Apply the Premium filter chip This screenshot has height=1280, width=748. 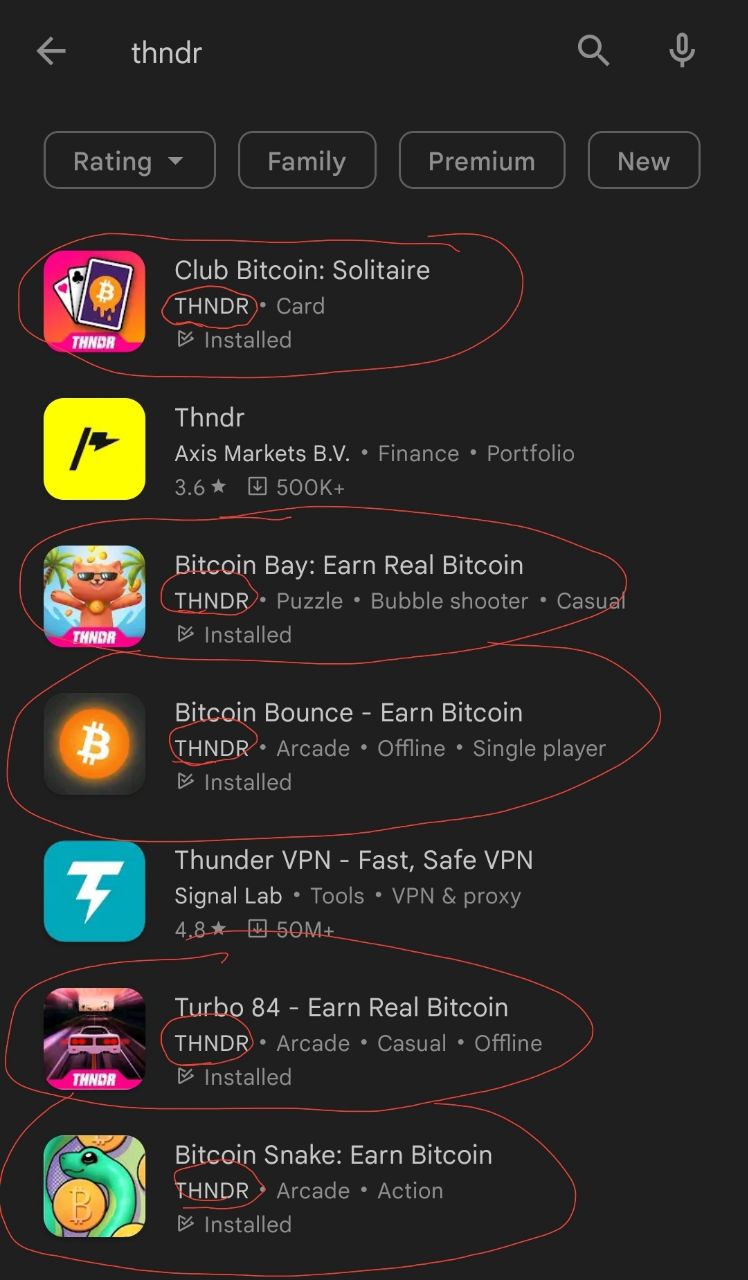(482, 160)
